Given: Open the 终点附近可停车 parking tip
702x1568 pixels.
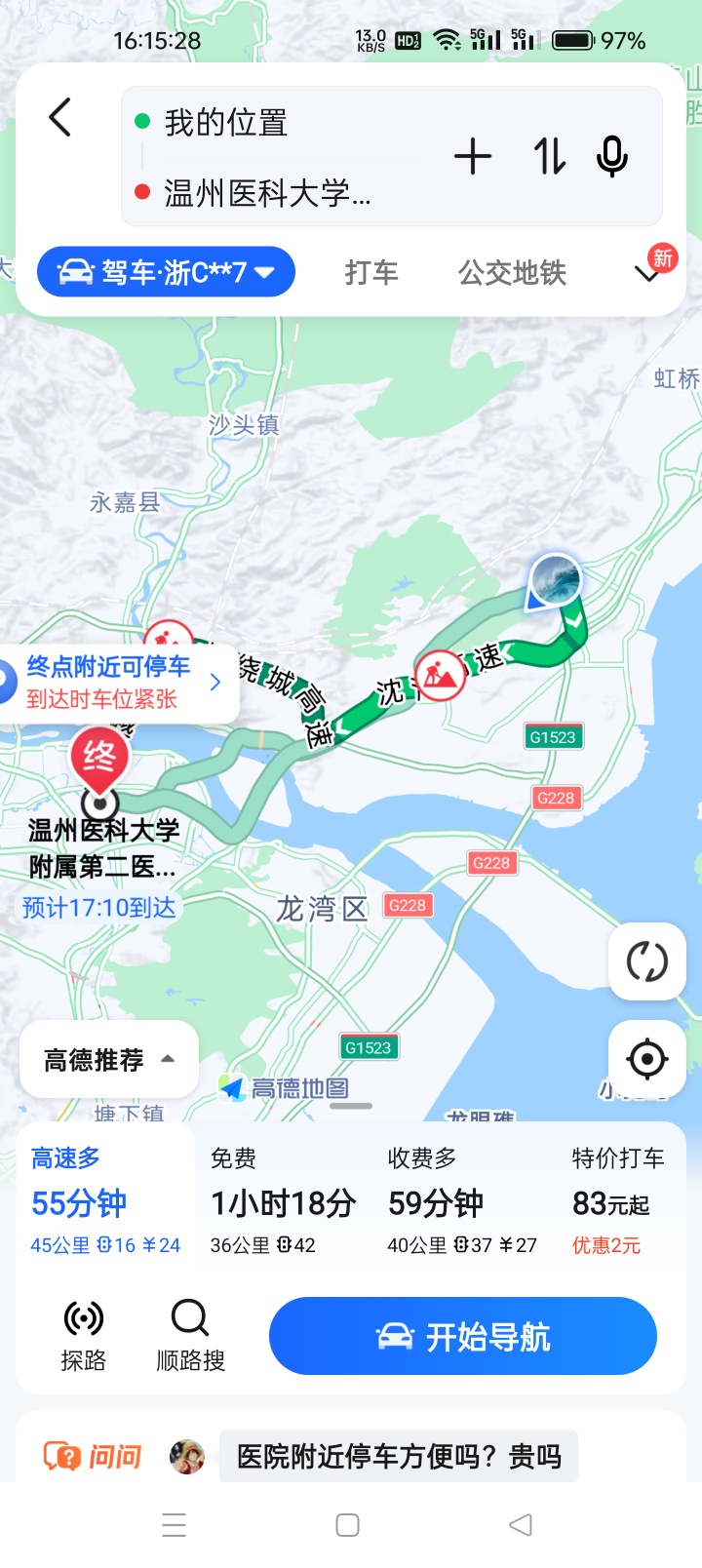Looking at the screenshot, I should click(x=117, y=683).
